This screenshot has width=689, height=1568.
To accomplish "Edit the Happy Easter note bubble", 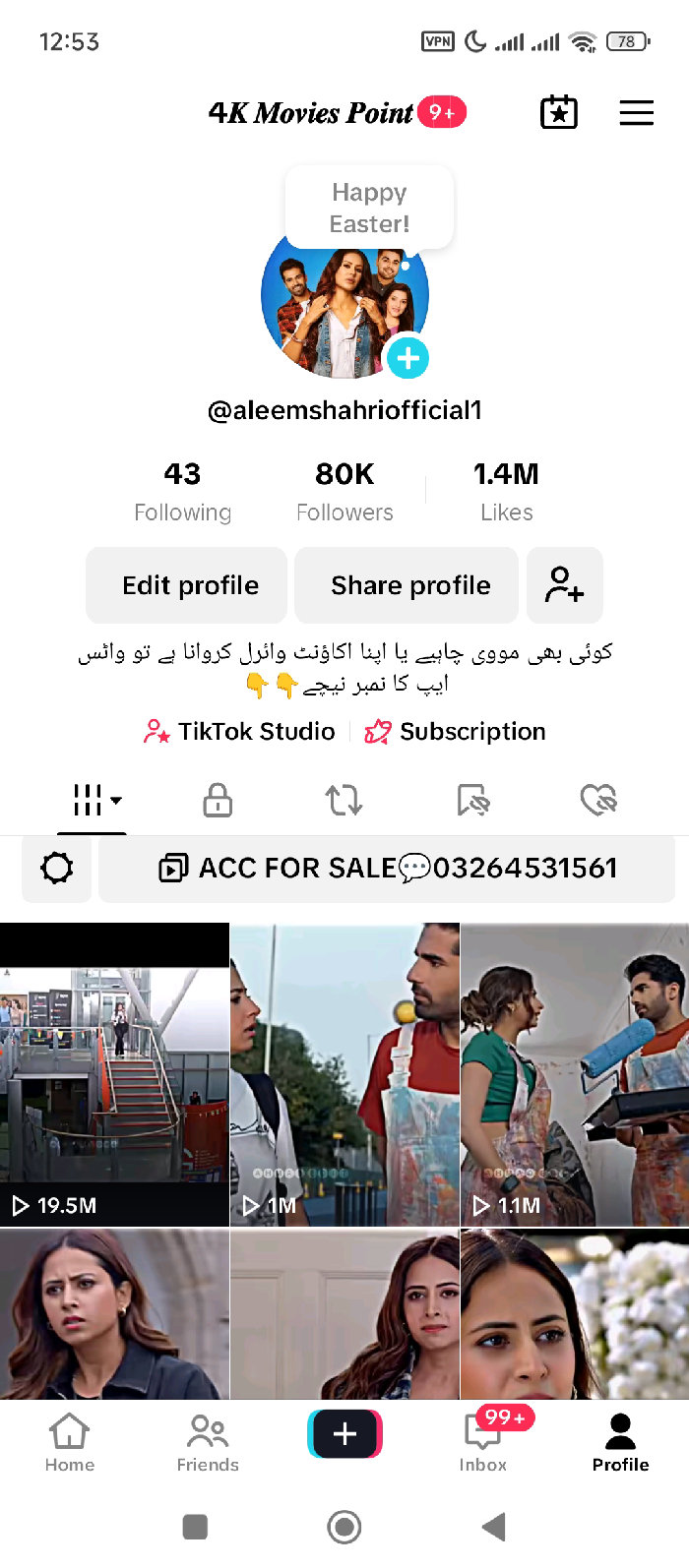I will 369,208.
